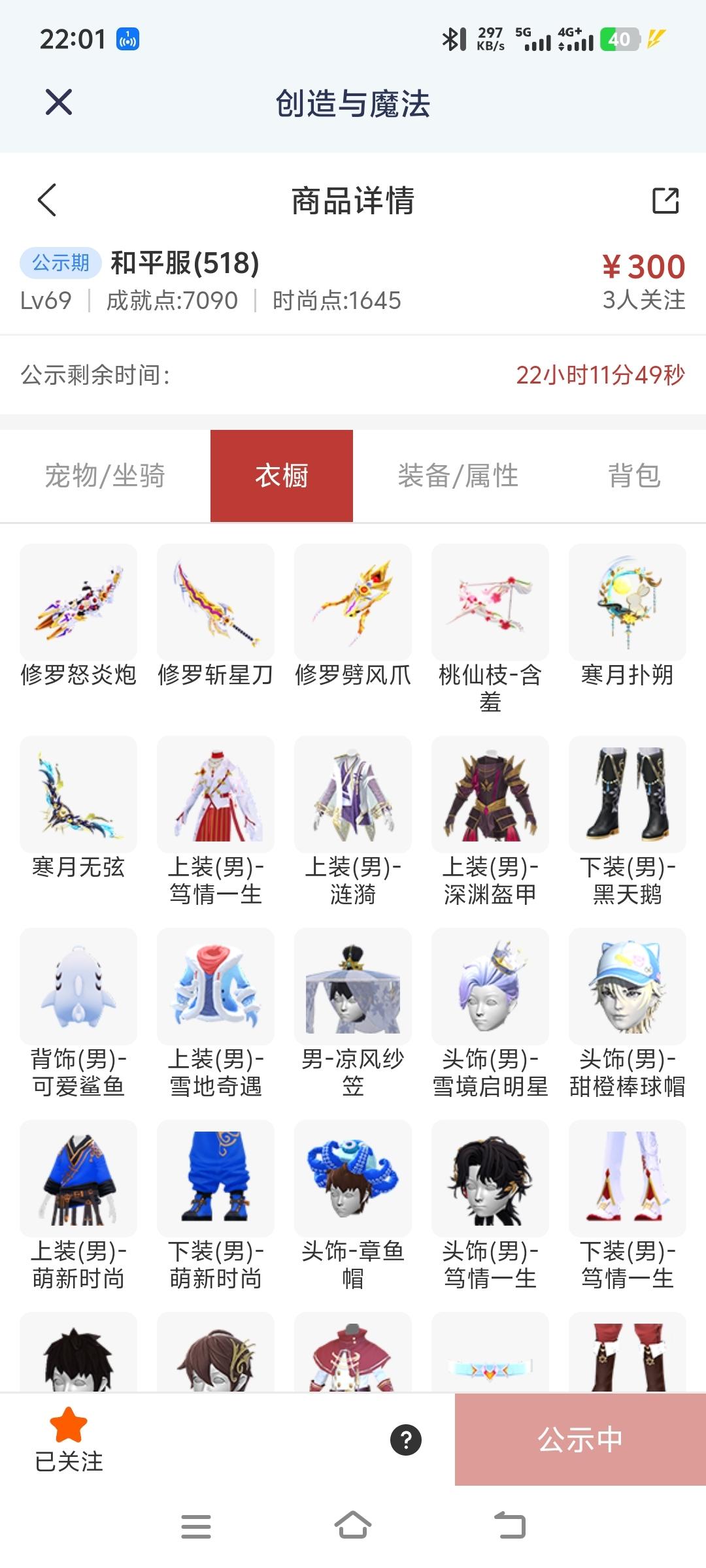Screen dimensions: 706x1568
Task: Select the 装备/属性 tab
Action: click(x=458, y=476)
